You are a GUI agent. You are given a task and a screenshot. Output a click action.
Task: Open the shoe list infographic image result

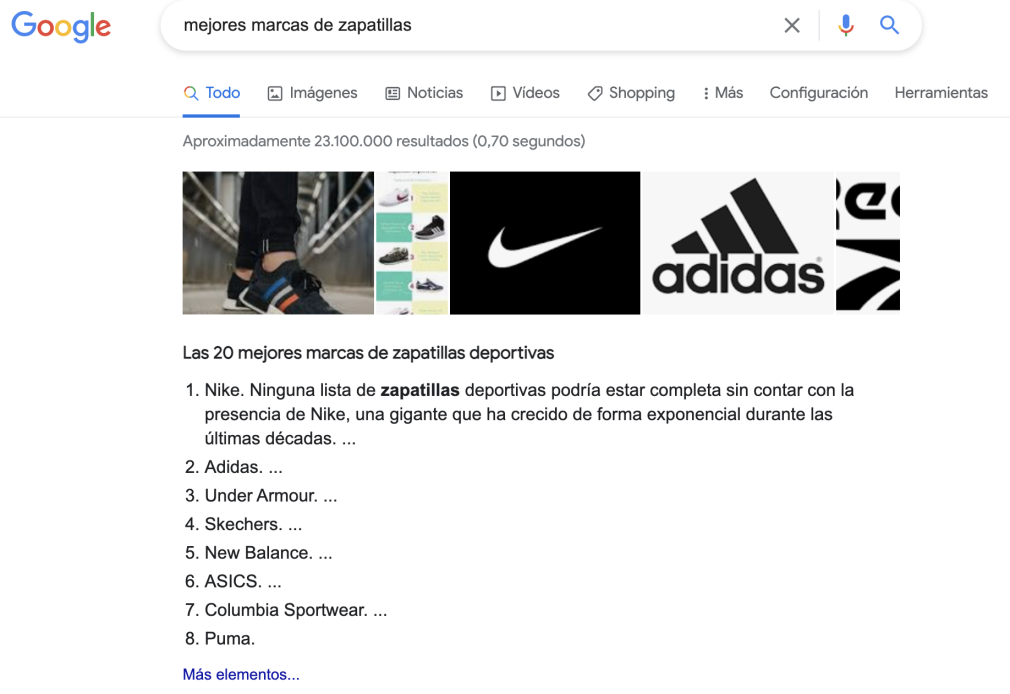click(x=412, y=243)
